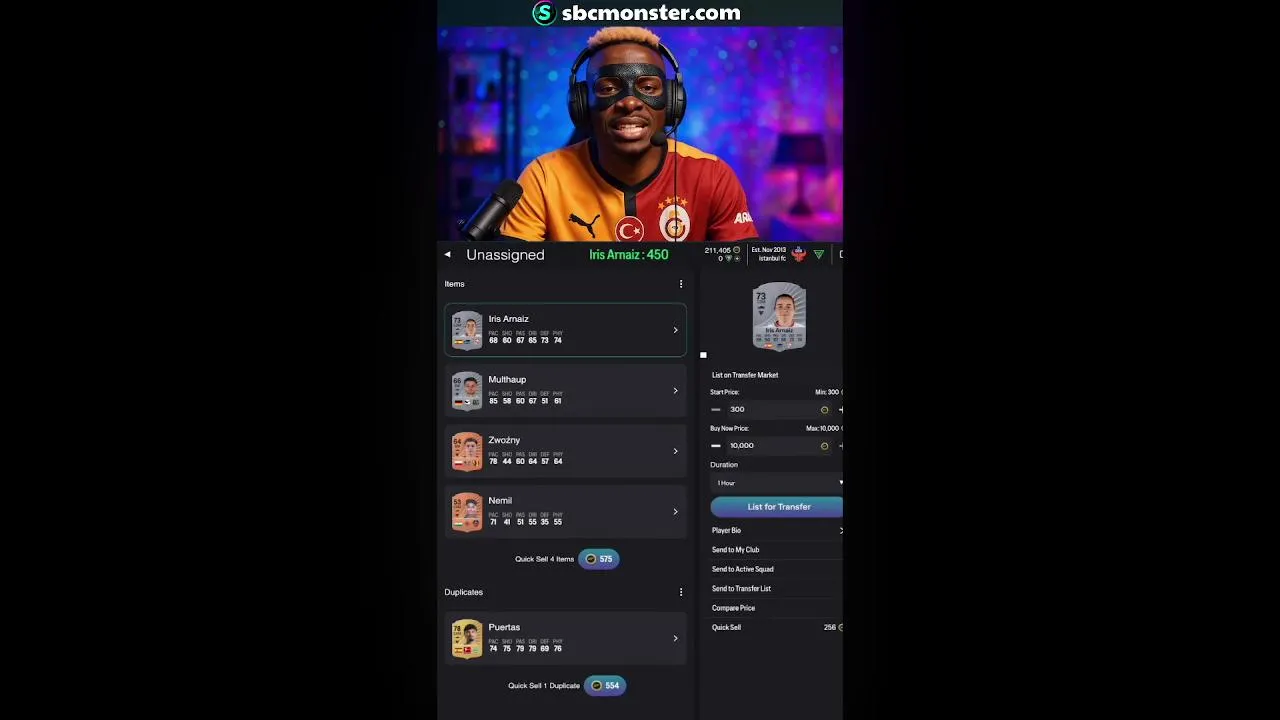This screenshot has height=720, width=1280.
Task: Open the Multhaup player row
Action: [x=565, y=391]
